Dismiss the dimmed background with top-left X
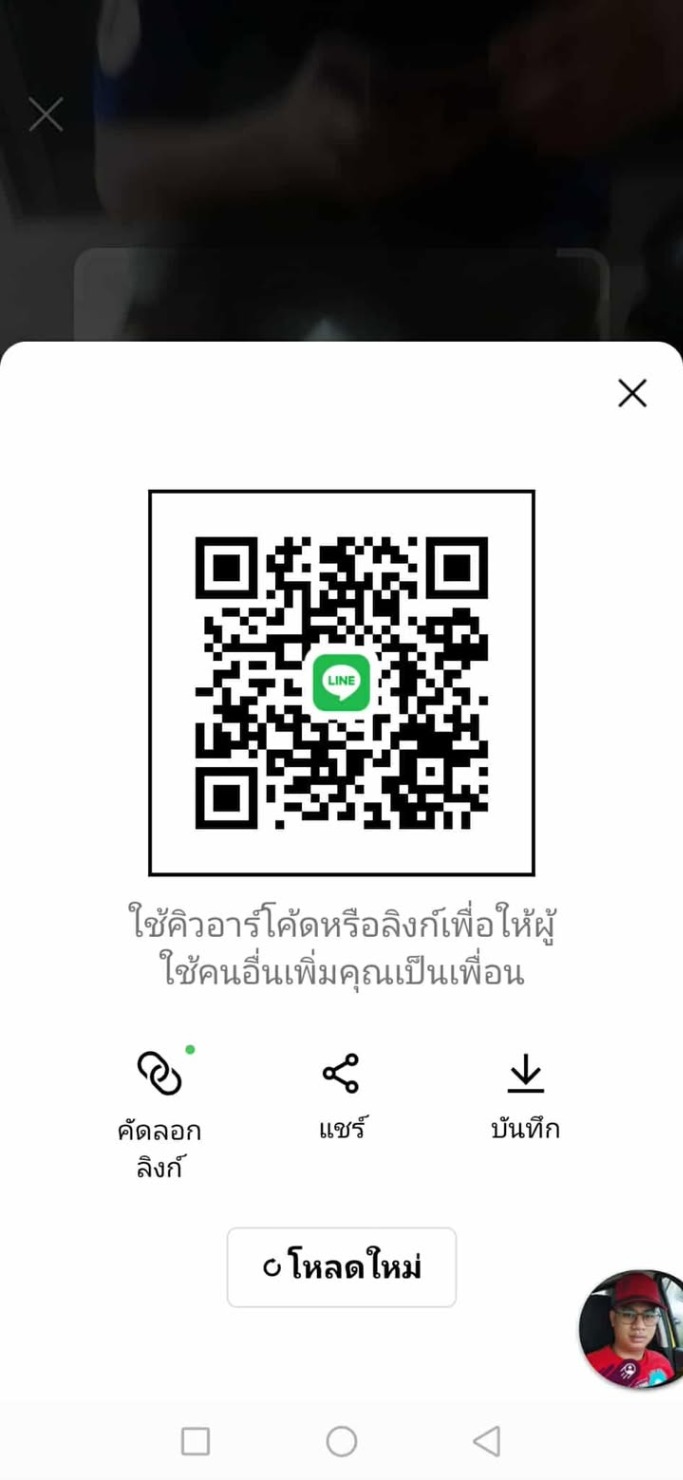Image resolution: width=683 pixels, height=1480 pixels. tap(46, 115)
